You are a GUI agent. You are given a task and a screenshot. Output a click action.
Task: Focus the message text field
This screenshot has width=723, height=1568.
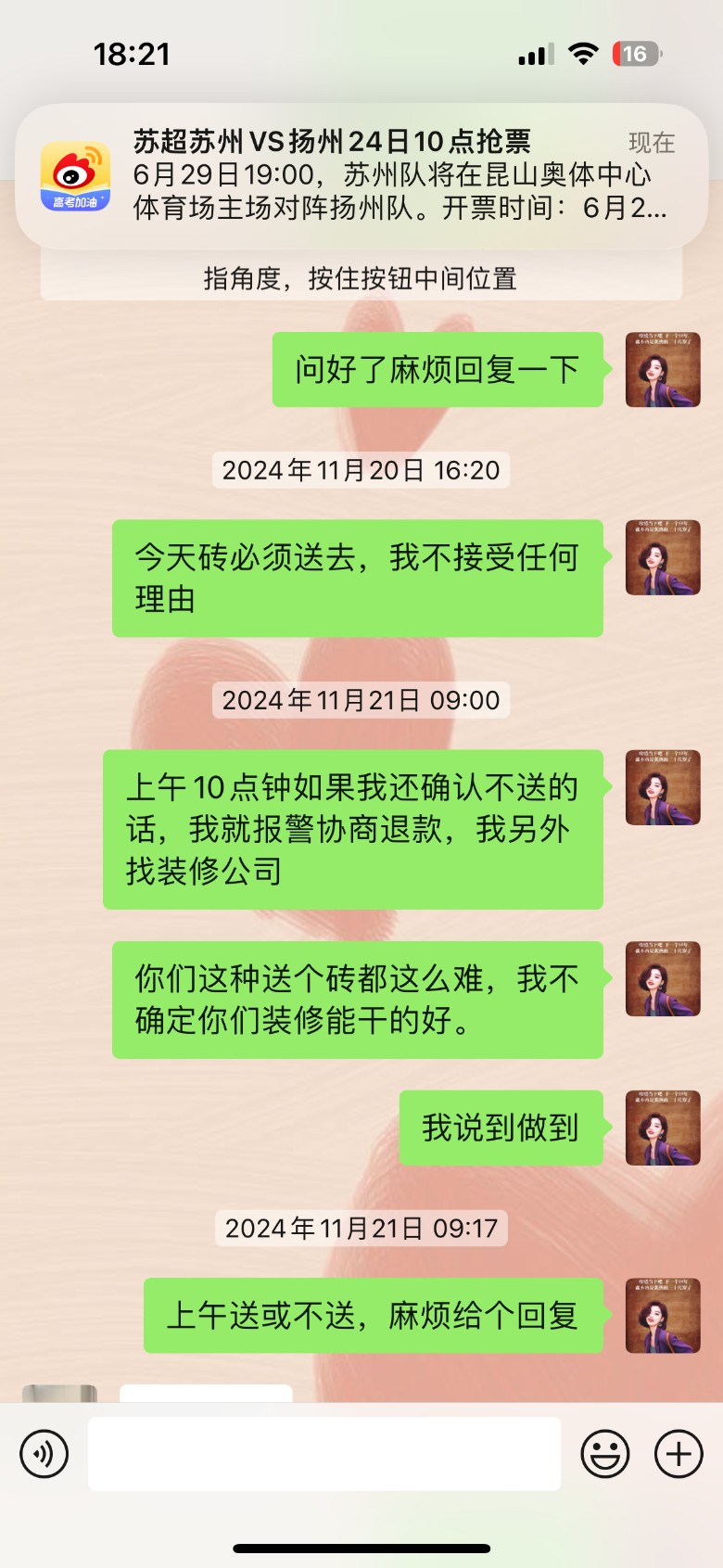pos(324,1453)
